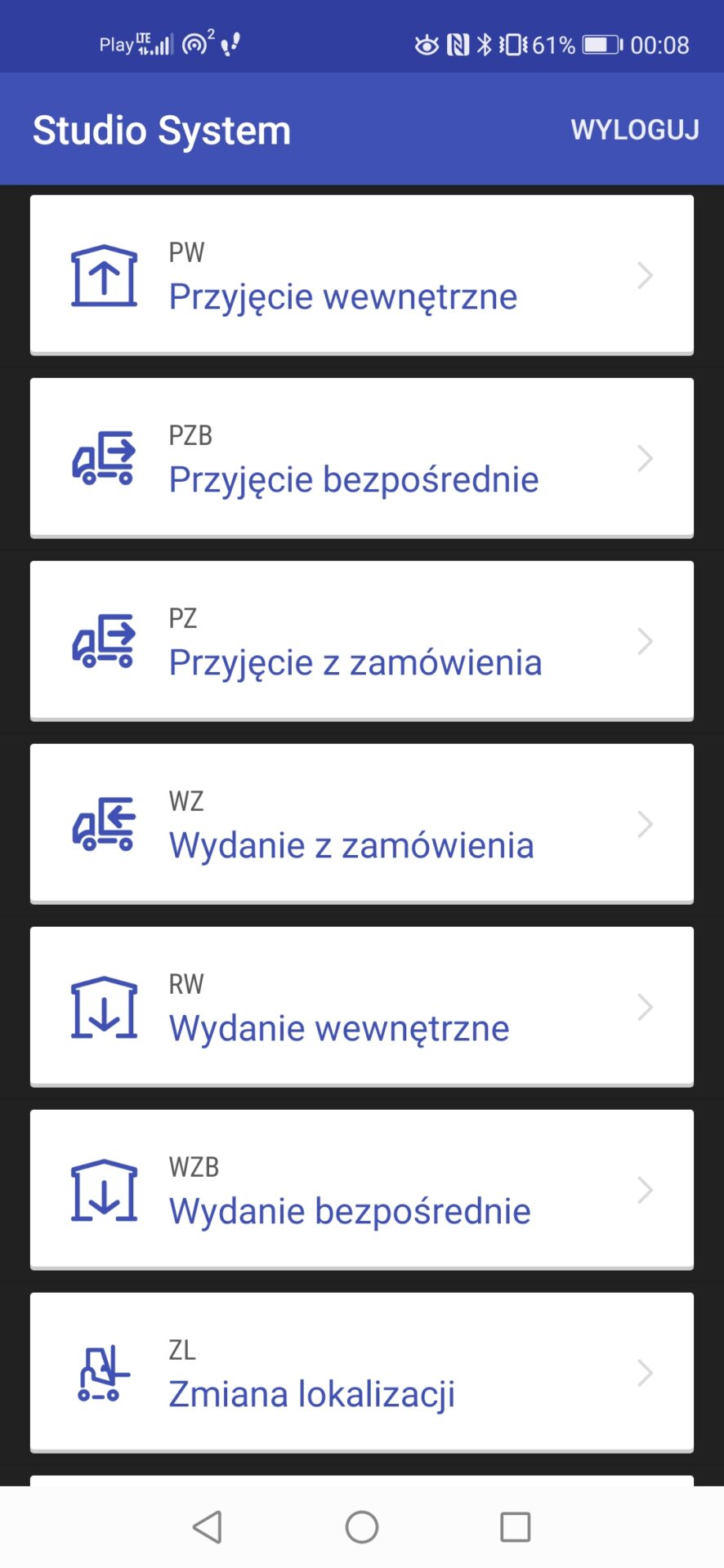
Task: Open the Przyjęcie z zamówienia module
Action: pos(362,641)
